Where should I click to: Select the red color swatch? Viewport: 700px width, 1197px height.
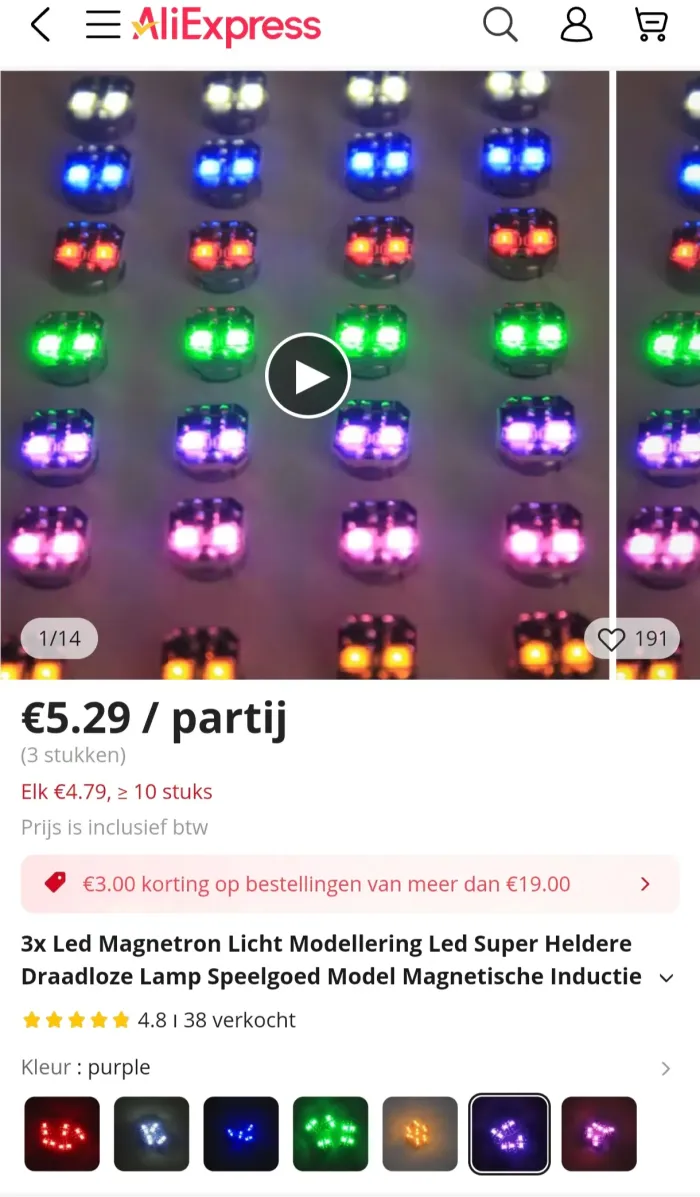tap(62, 1134)
